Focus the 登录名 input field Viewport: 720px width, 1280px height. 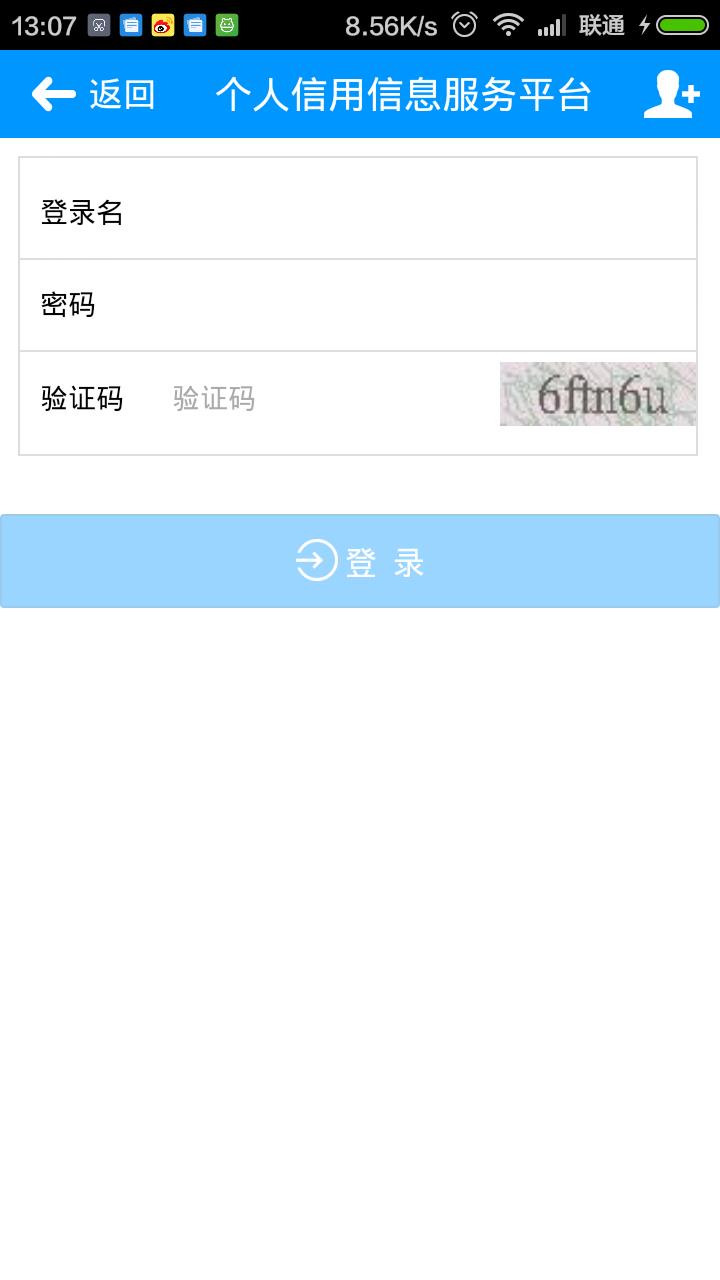click(x=400, y=212)
